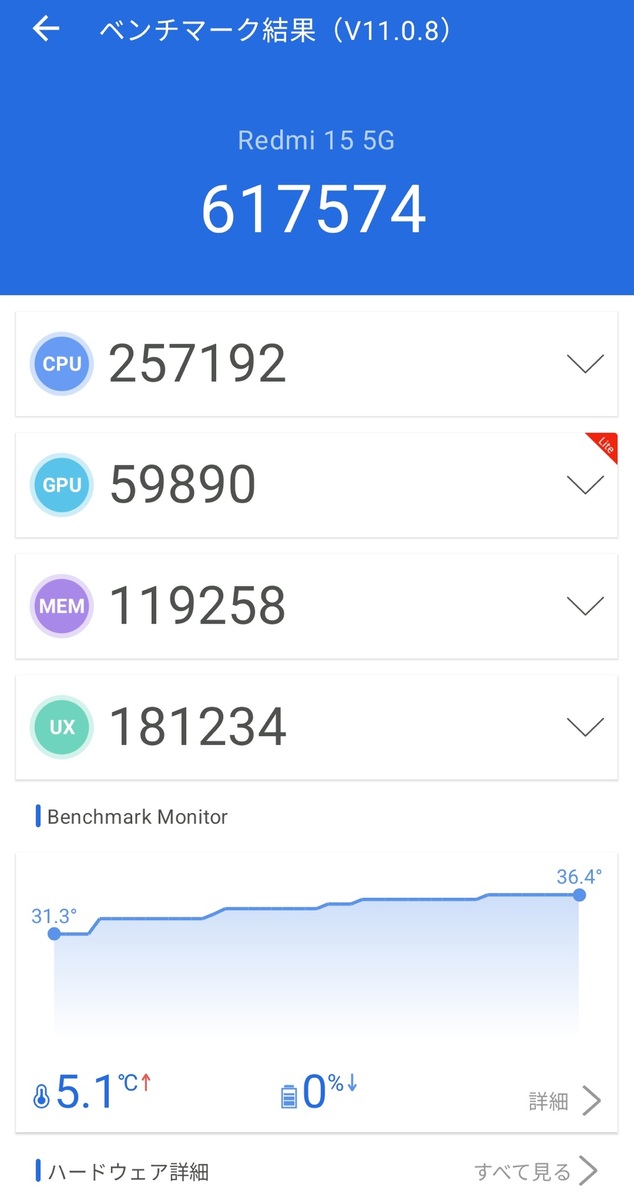
Task: Expand the UX score details
Action: point(585,727)
